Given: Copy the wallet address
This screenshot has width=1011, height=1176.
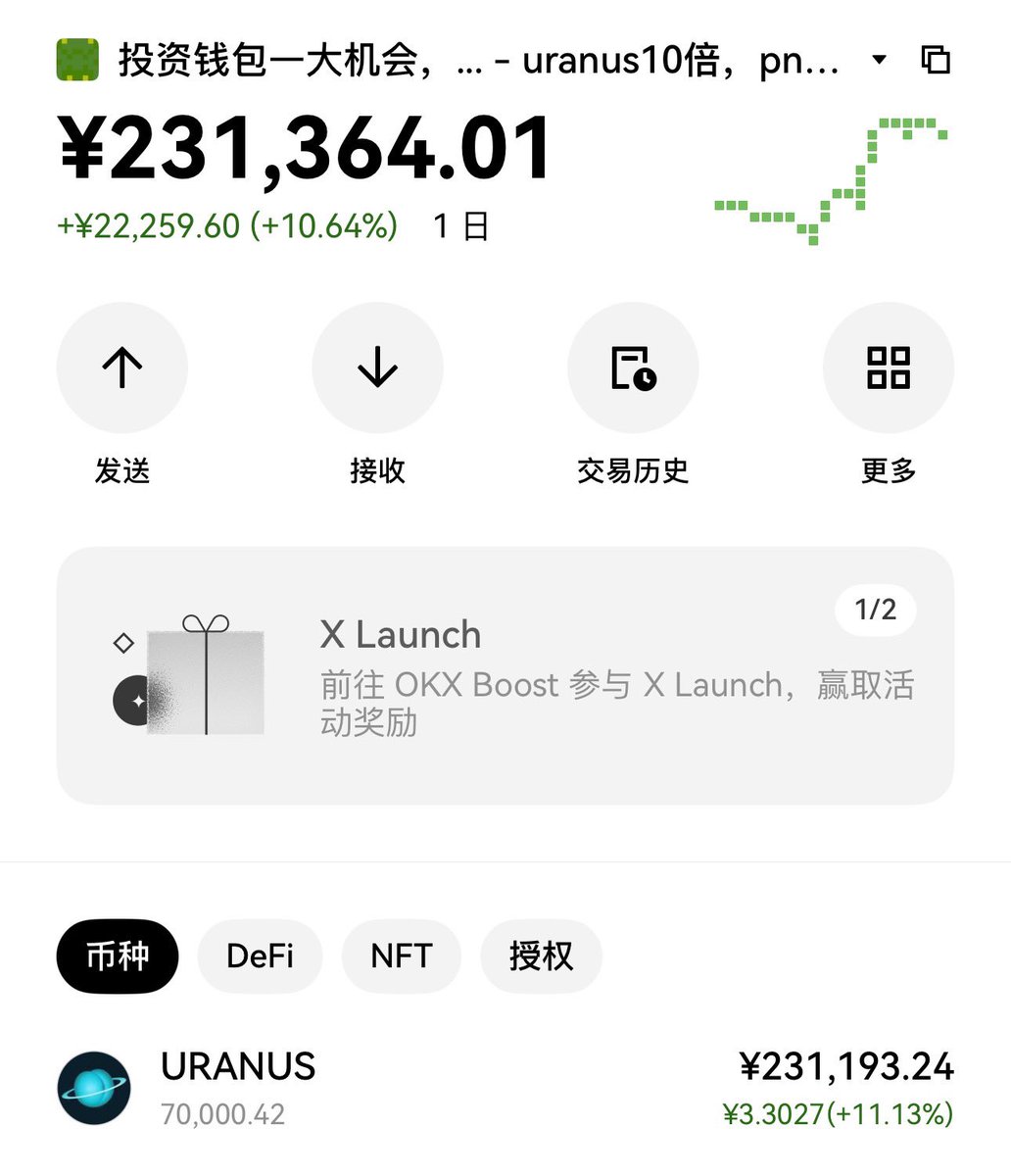Looking at the screenshot, I should click(x=936, y=60).
